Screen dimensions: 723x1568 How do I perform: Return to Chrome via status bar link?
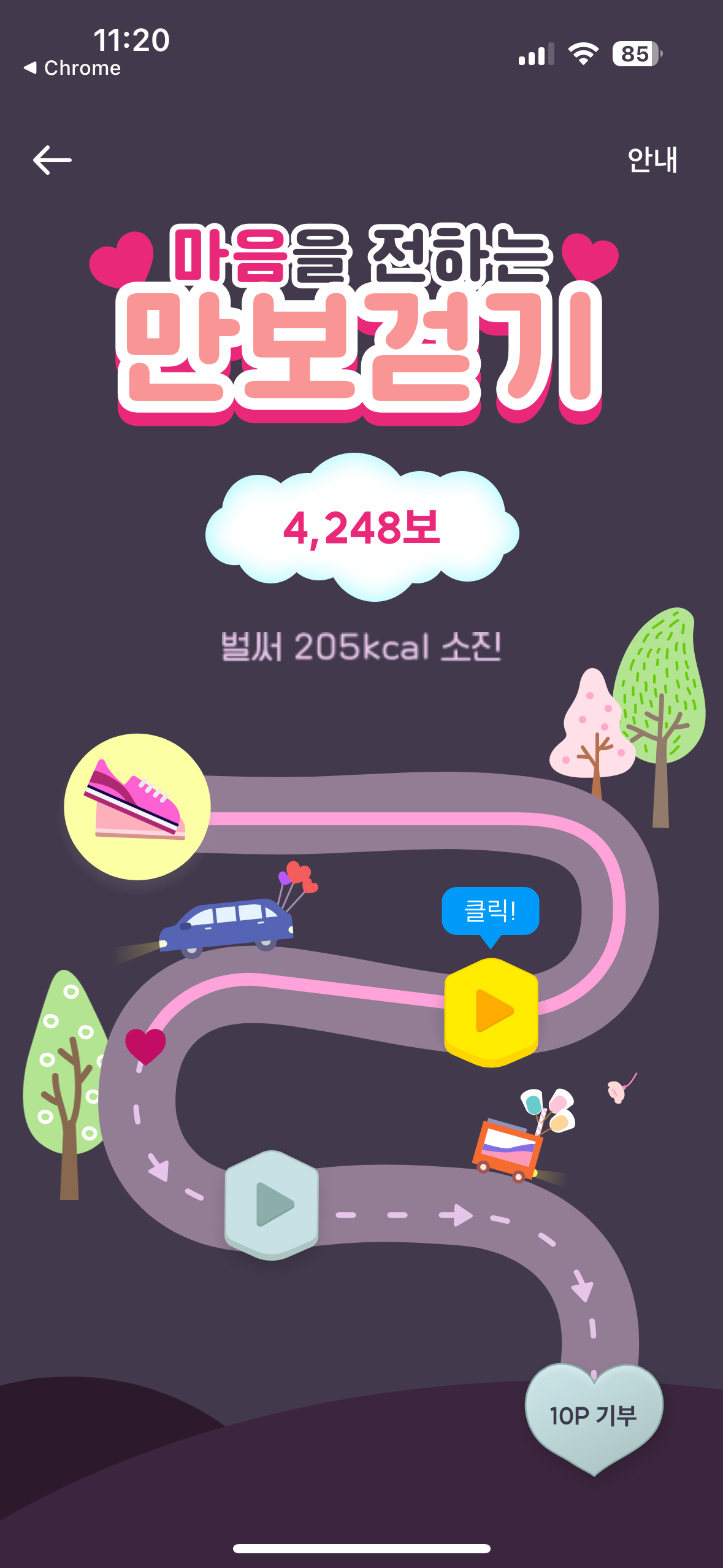[x=72, y=67]
